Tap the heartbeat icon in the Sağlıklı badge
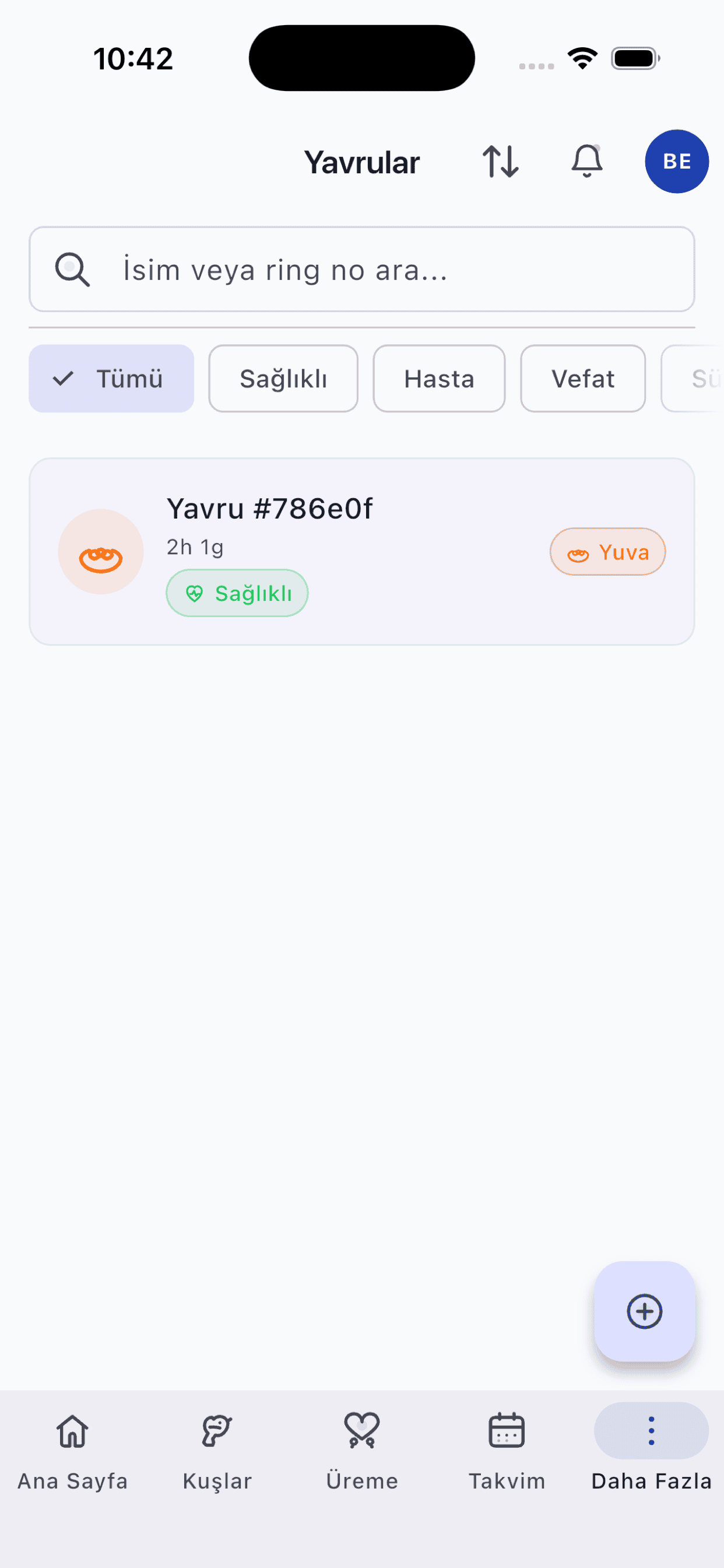The width and height of the screenshot is (724, 1568). tap(195, 592)
